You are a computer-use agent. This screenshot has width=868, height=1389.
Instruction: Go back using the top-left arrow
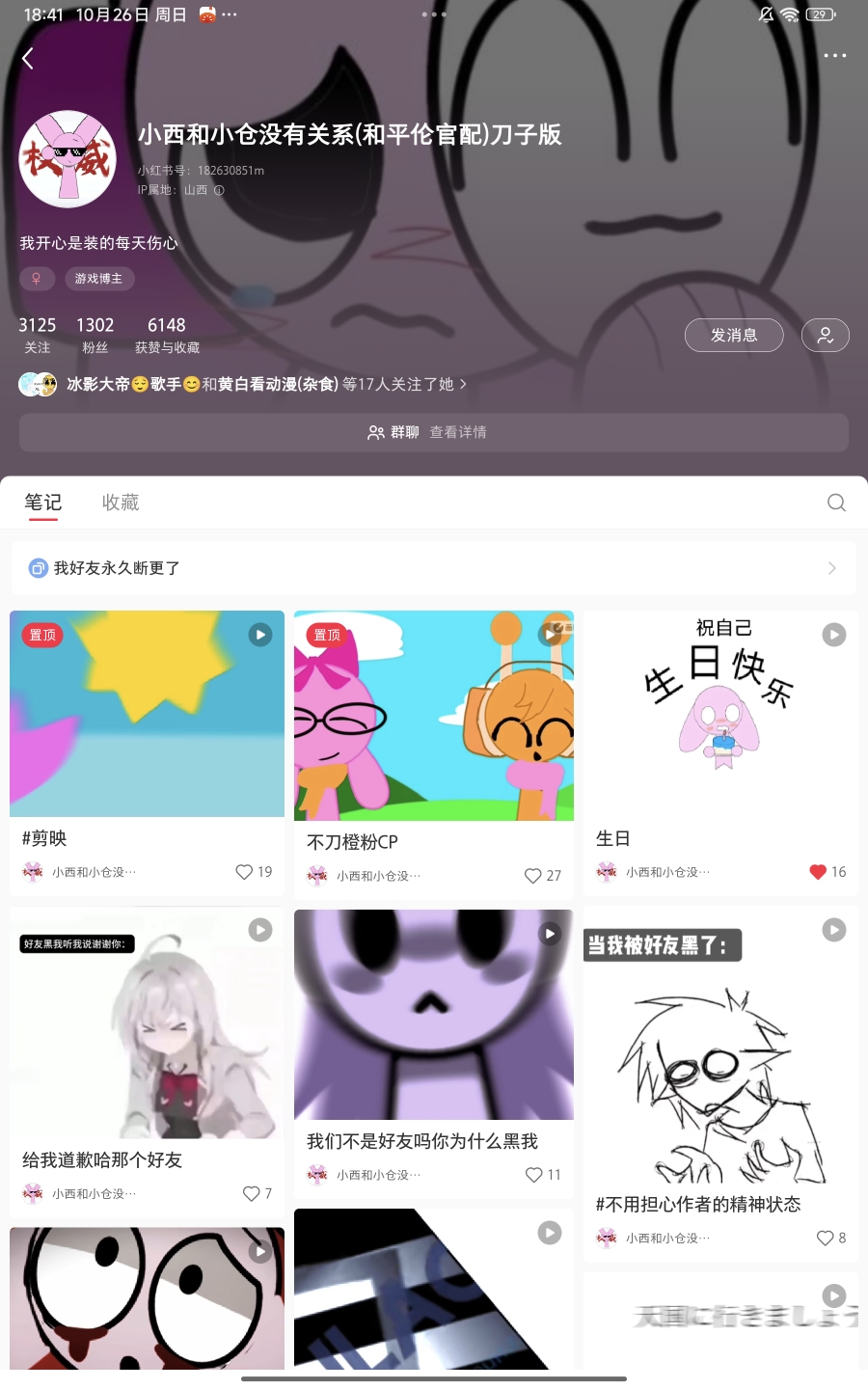(28, 59)
